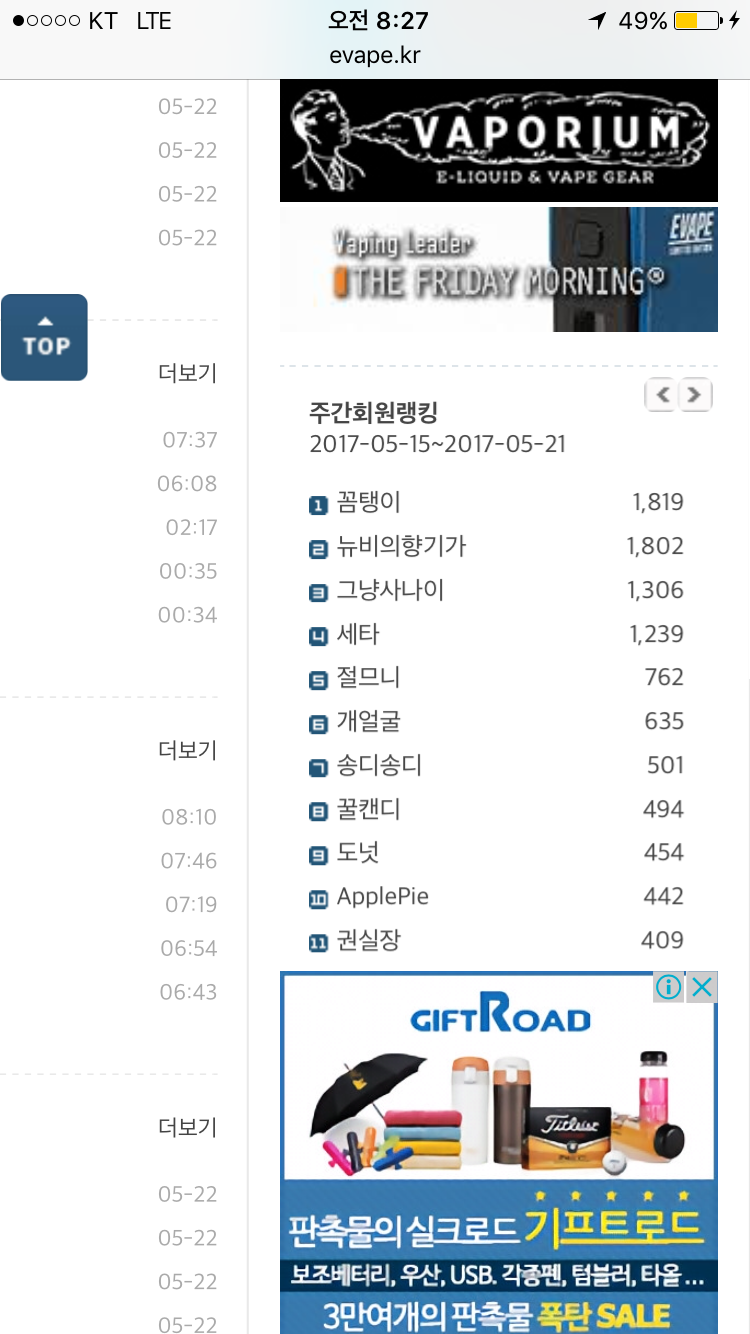Open the GiftRoad advertisement
750x1334 pixels.
(x=498, y=1150)
